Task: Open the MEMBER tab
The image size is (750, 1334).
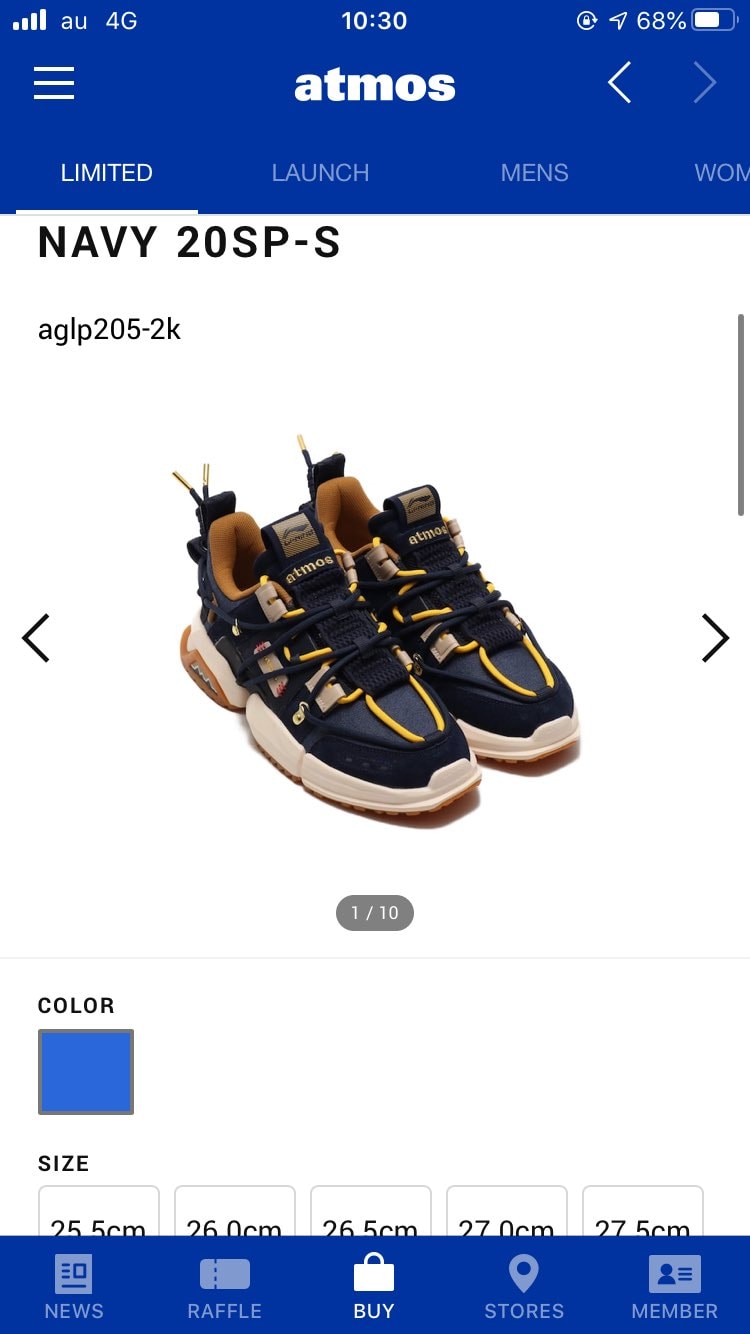Action: point(675,1286)
